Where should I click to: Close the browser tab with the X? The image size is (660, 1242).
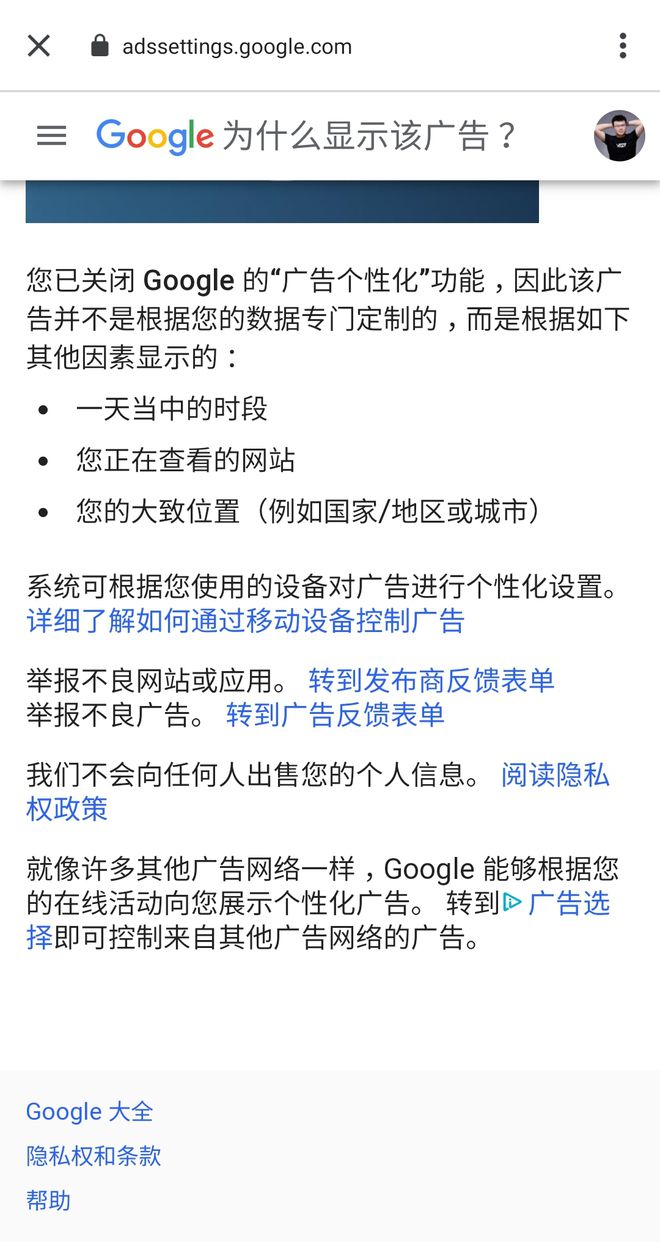coord(38,46)
